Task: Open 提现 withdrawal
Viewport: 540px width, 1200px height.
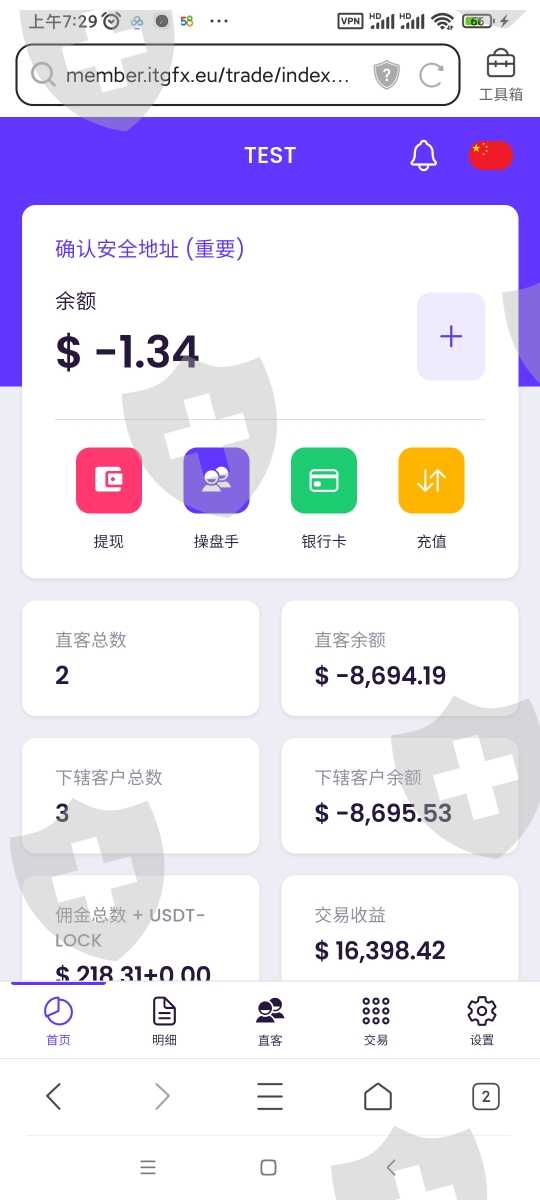Action: 109,498
